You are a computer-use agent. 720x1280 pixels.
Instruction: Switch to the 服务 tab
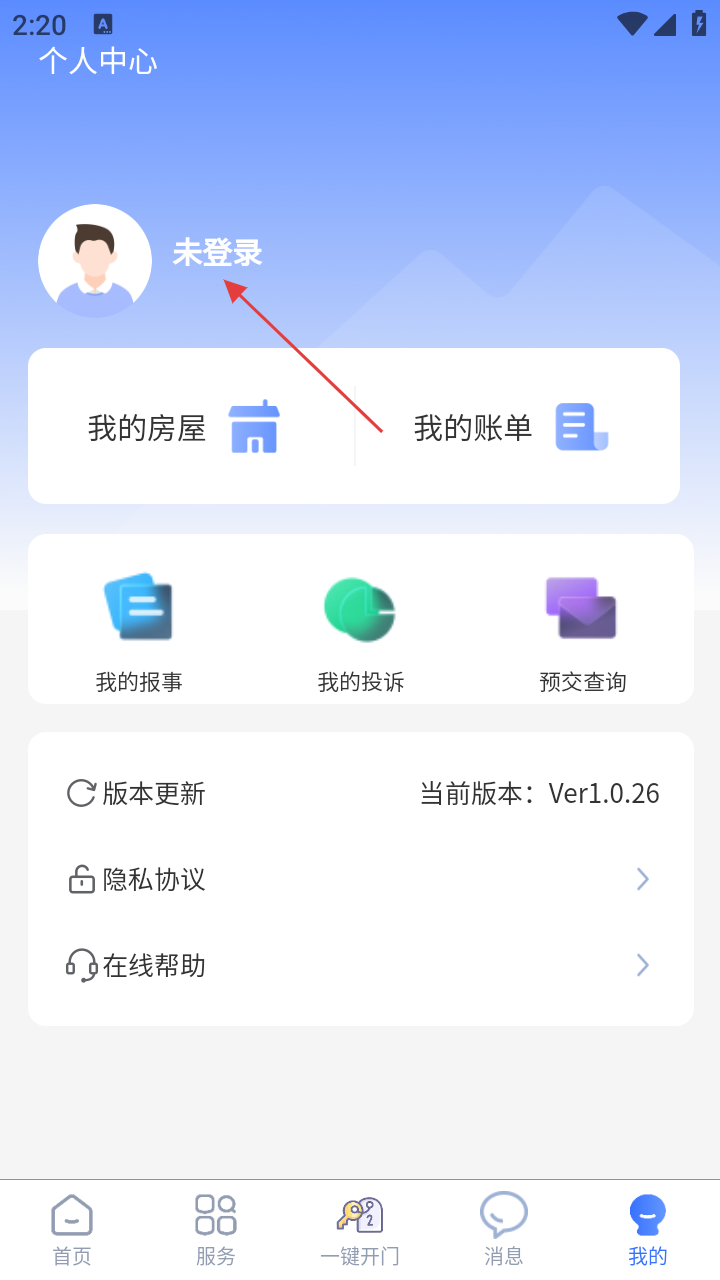(216, 1229)
